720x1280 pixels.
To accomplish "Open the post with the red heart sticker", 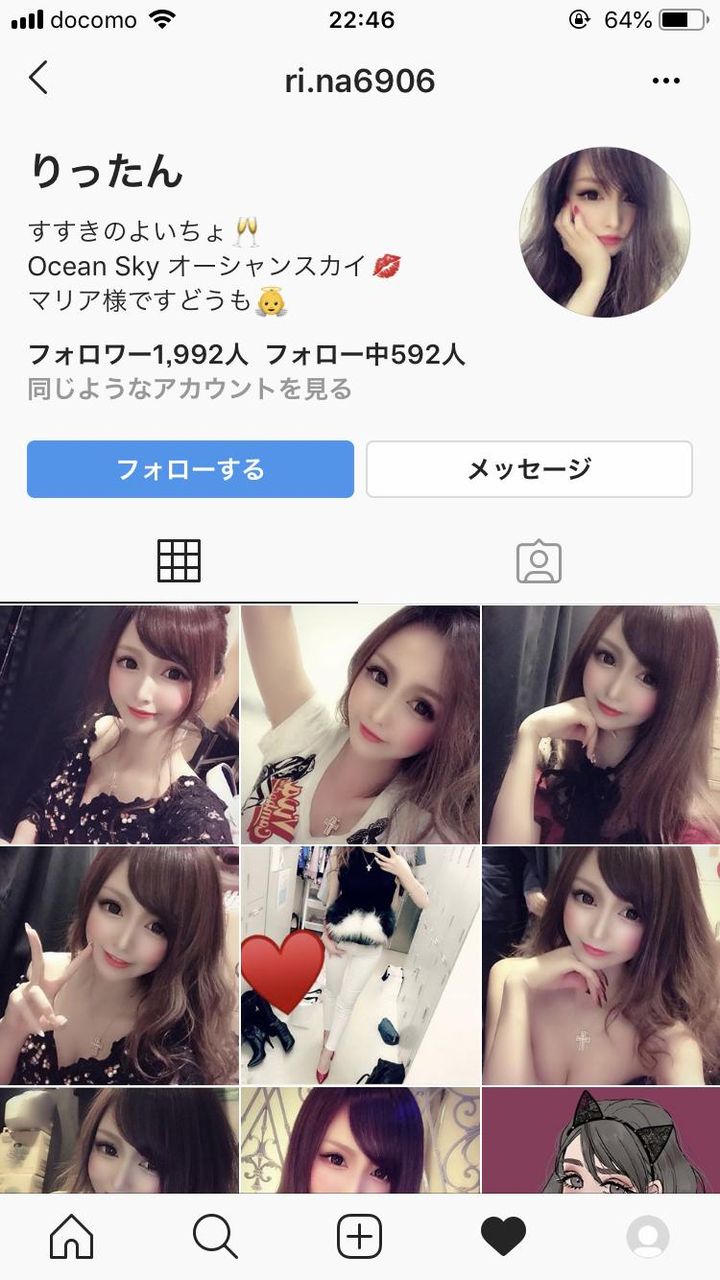I will click(360, 965).
